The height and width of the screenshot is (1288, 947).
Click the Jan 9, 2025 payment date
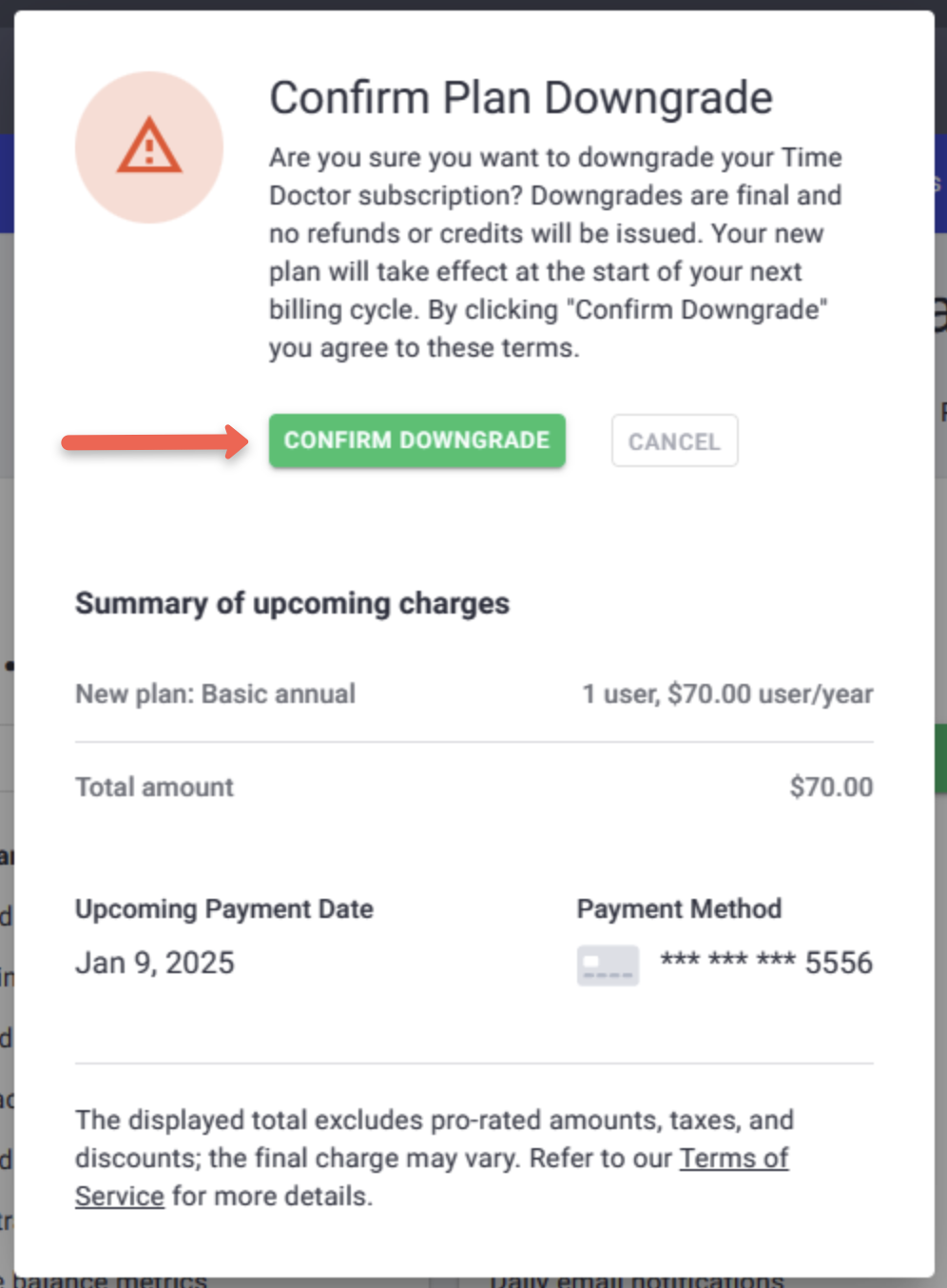point(154,962)
